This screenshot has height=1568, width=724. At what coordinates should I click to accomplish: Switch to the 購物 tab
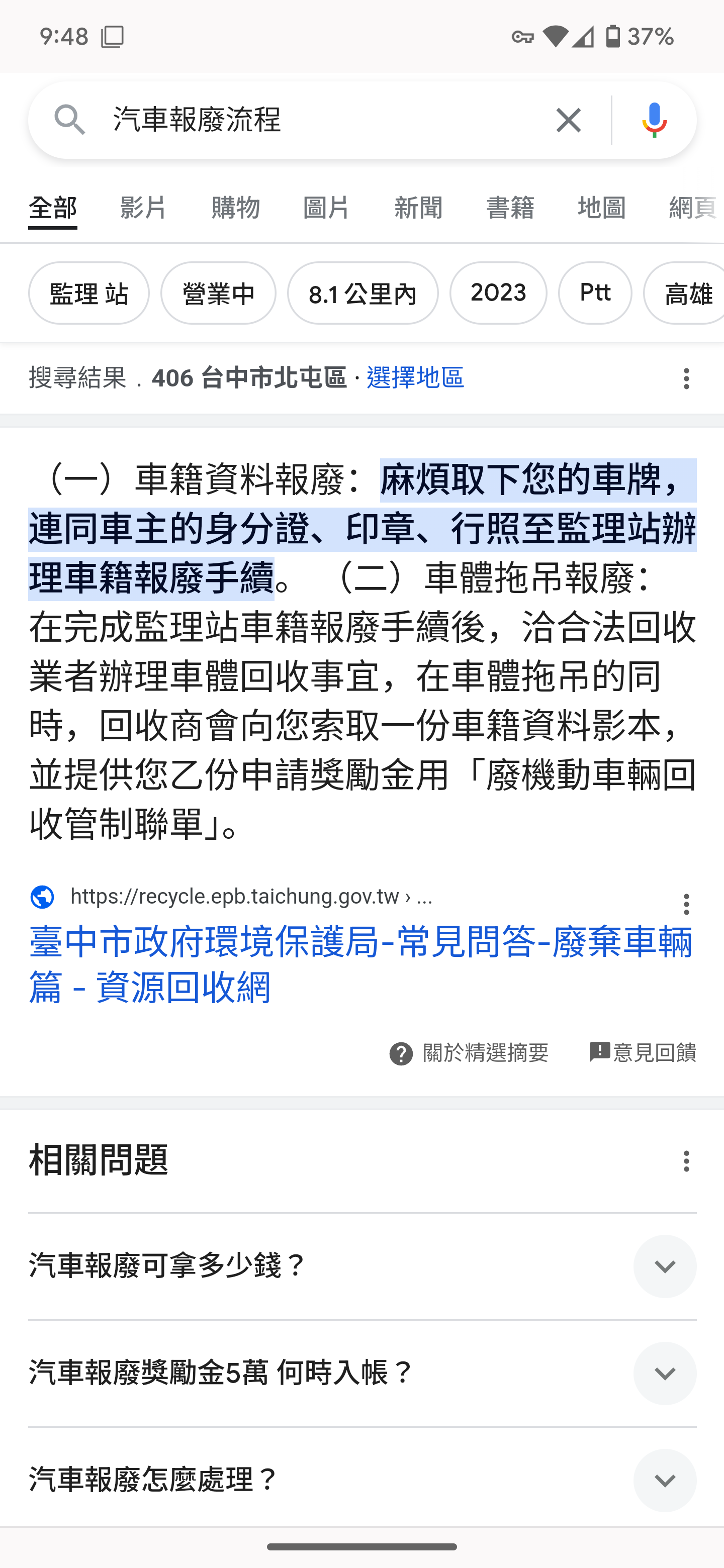236,208
